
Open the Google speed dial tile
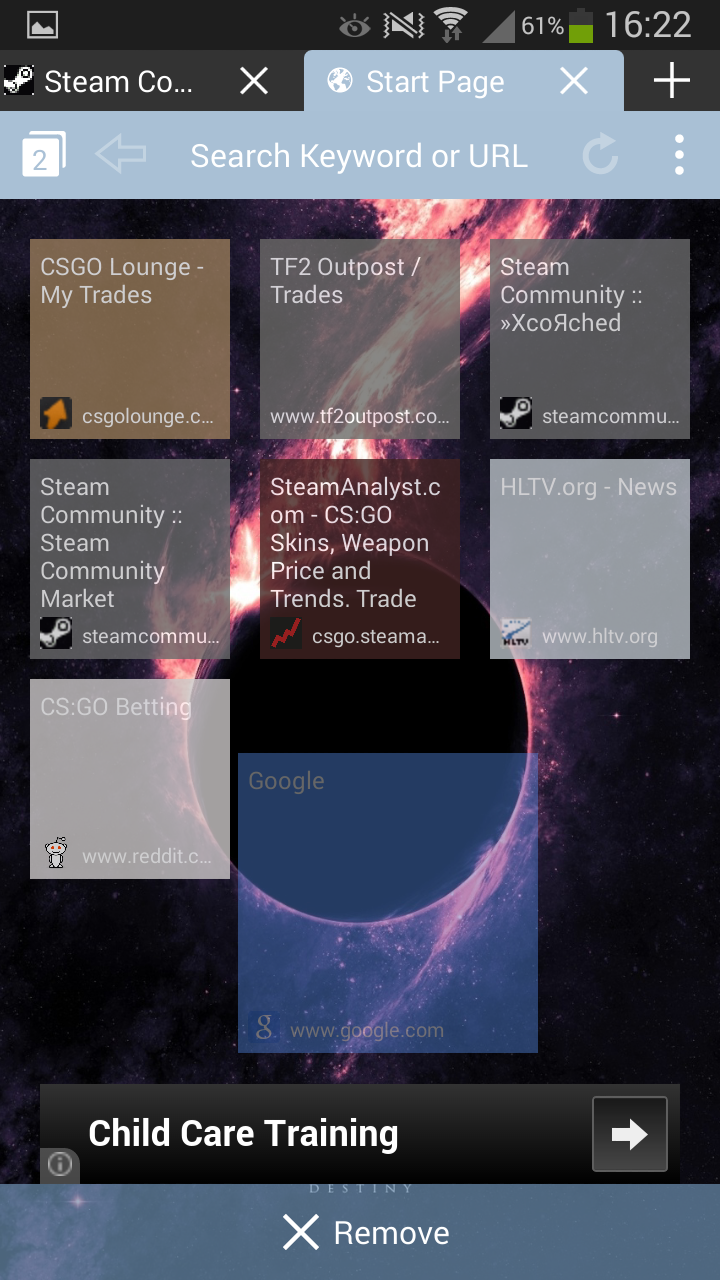pos(388,902)
